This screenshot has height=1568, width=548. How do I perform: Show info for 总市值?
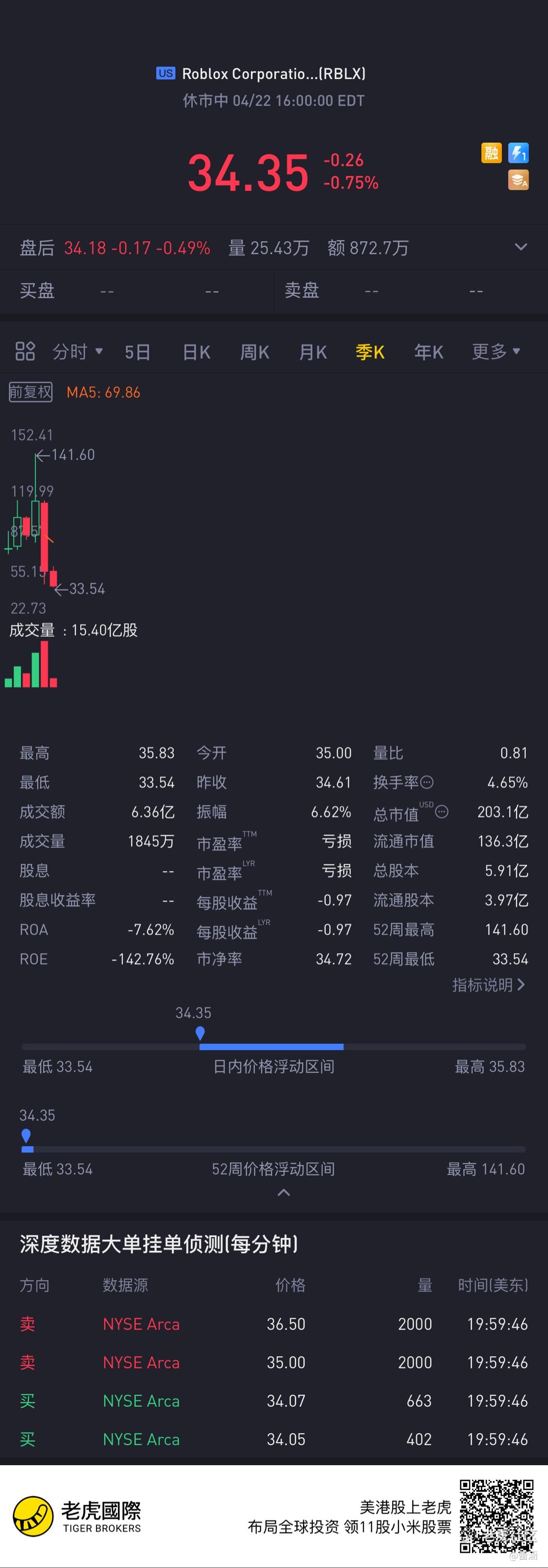[x=442, y=811]
